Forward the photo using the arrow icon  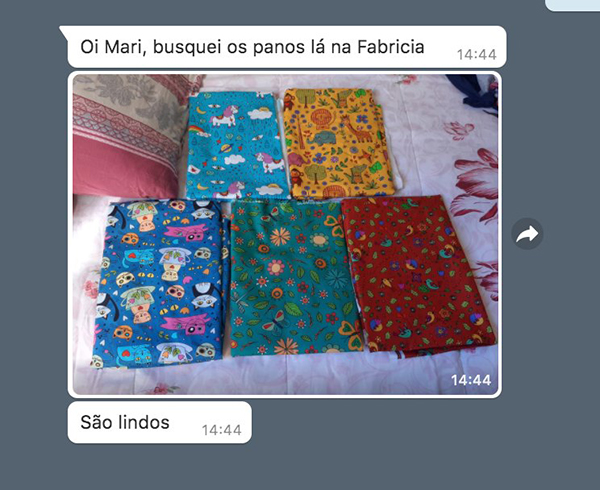click(527, 234)
